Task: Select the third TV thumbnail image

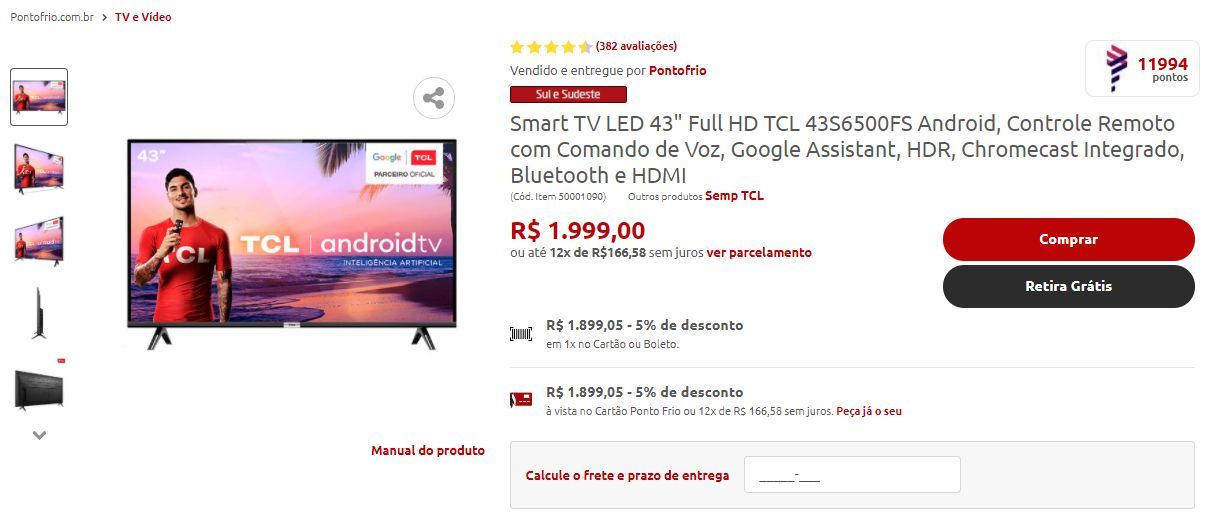Action: [x=39, y=240]
